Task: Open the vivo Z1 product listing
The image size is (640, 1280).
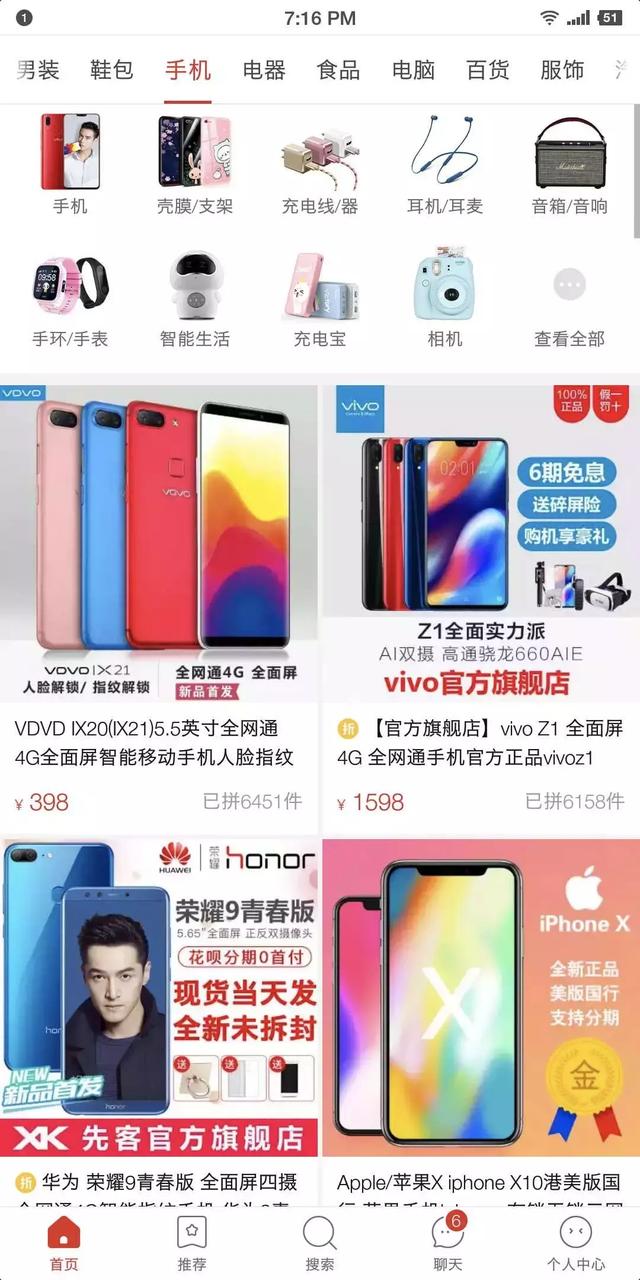Action: pyautogui.click(x=481, y=600)
